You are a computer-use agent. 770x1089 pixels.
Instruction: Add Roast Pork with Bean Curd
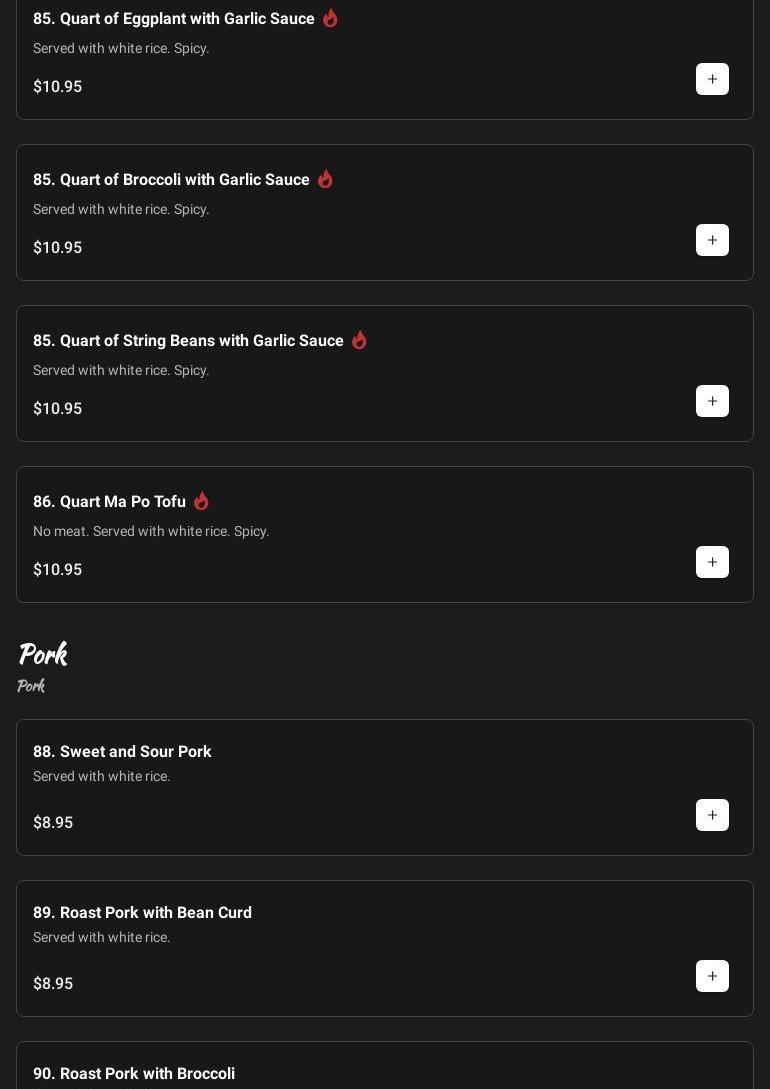(712, 976)
